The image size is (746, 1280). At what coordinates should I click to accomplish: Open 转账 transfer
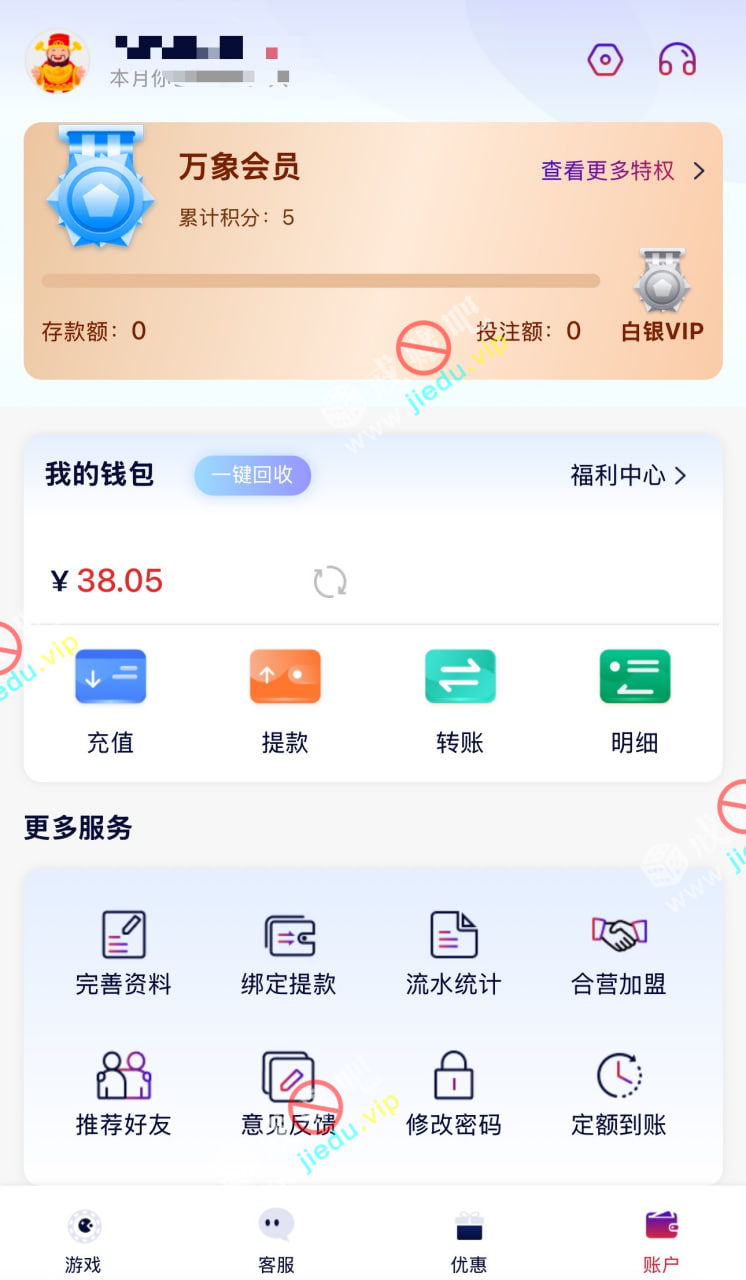click(x=460, y=700)
